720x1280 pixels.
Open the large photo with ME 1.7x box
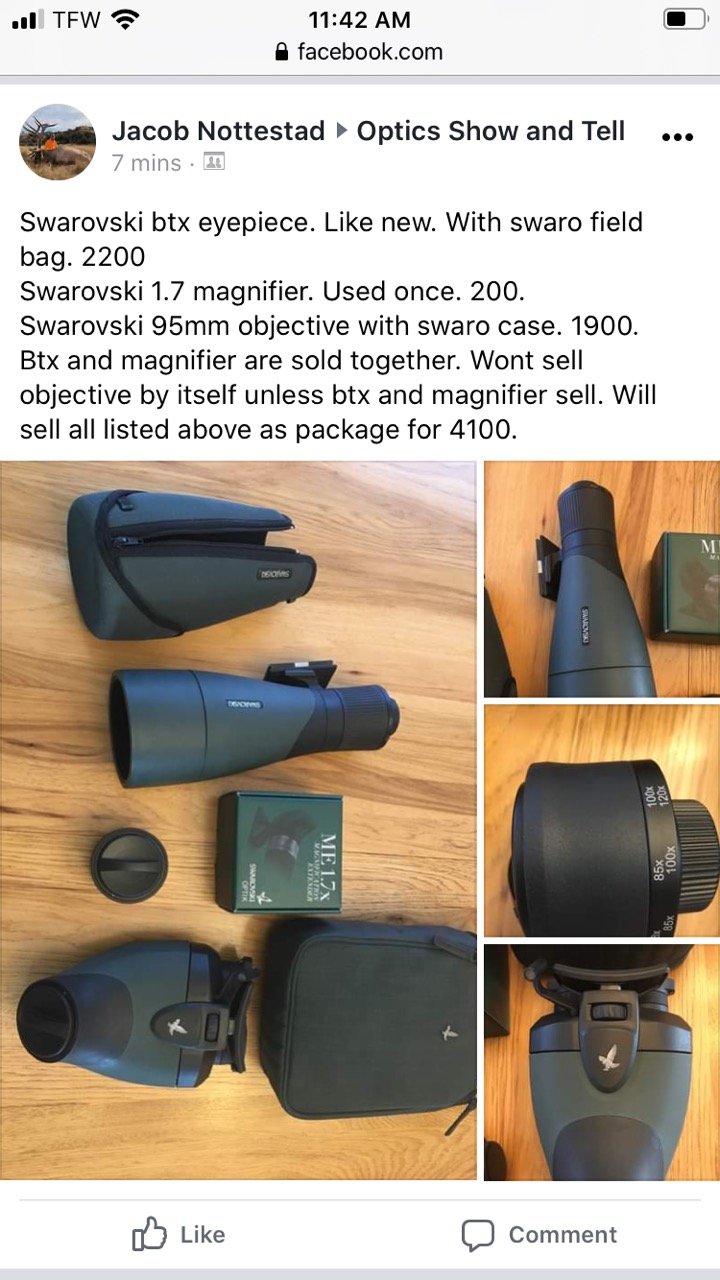tap(238, 821)
